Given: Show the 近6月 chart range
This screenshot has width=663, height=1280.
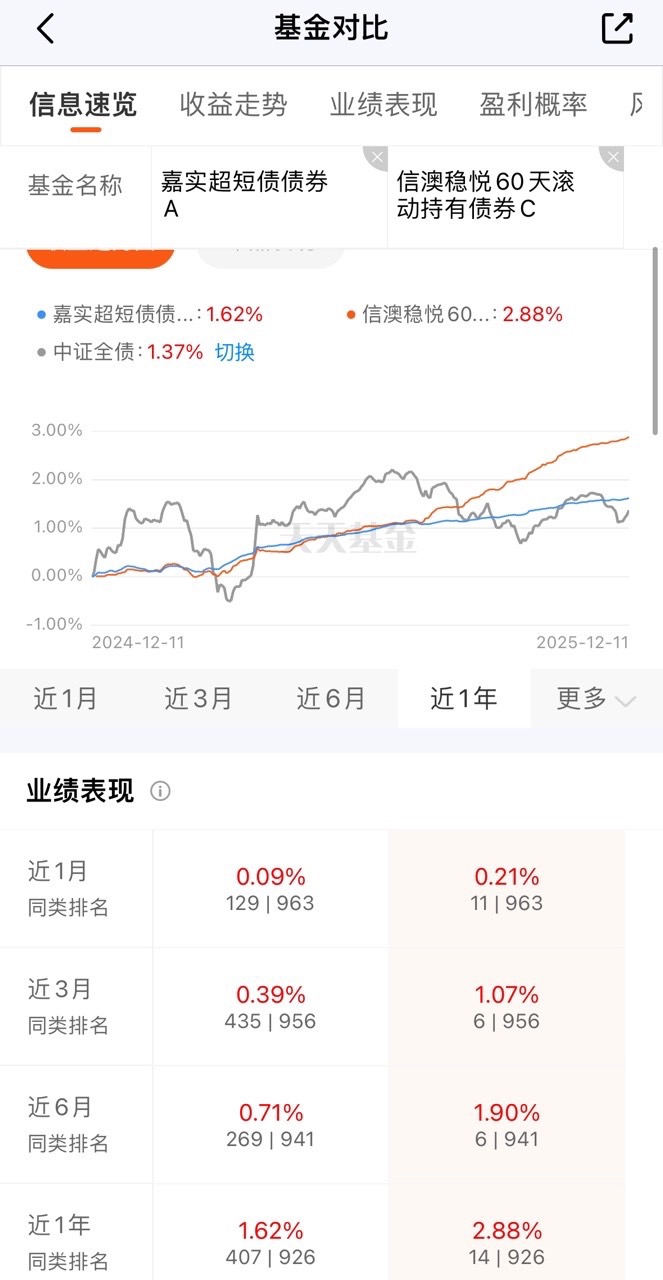Looking at the screenshot, I should [x=331, y=698].
